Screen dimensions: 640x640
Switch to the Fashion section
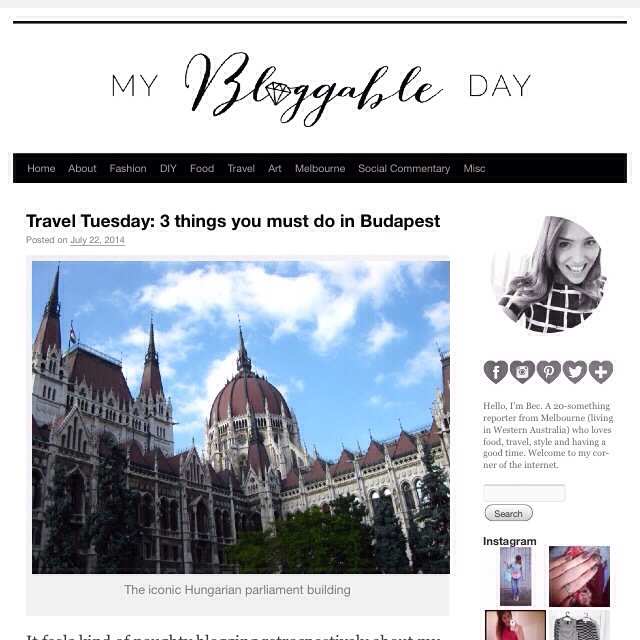[x=128, y=168]
